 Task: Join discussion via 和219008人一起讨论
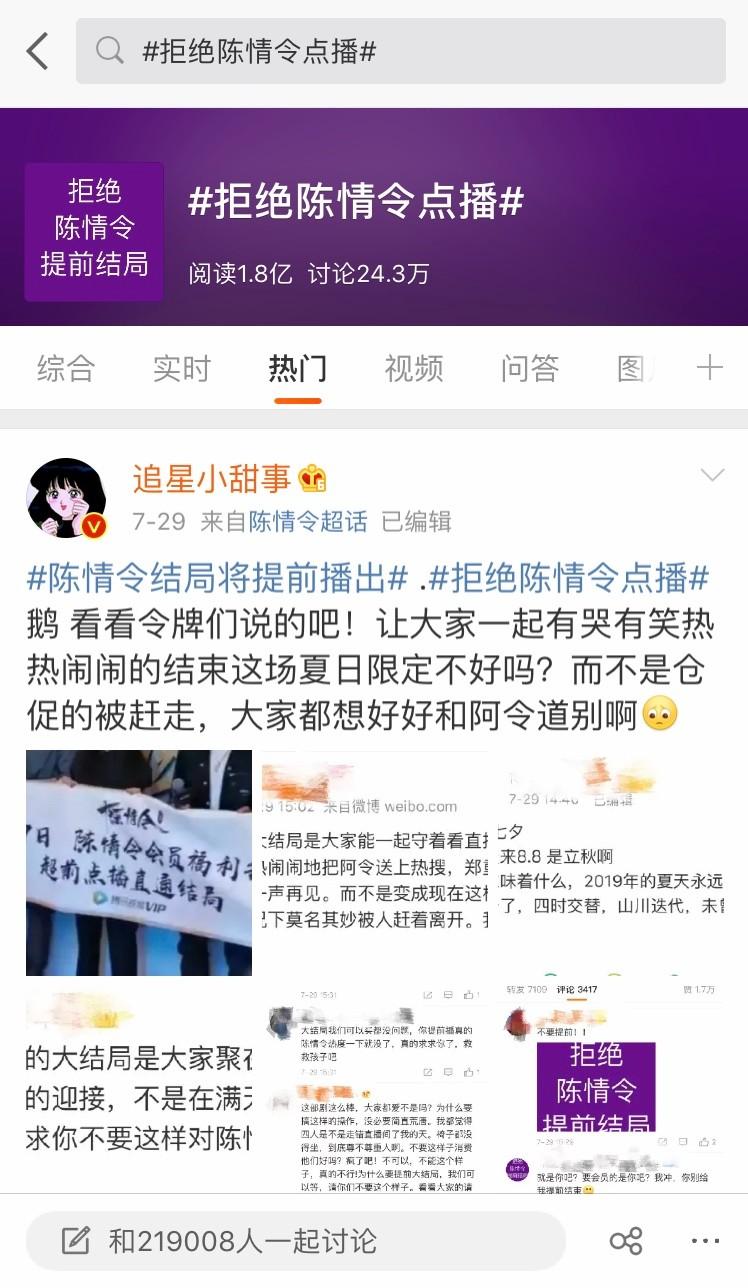point(295,1242)
